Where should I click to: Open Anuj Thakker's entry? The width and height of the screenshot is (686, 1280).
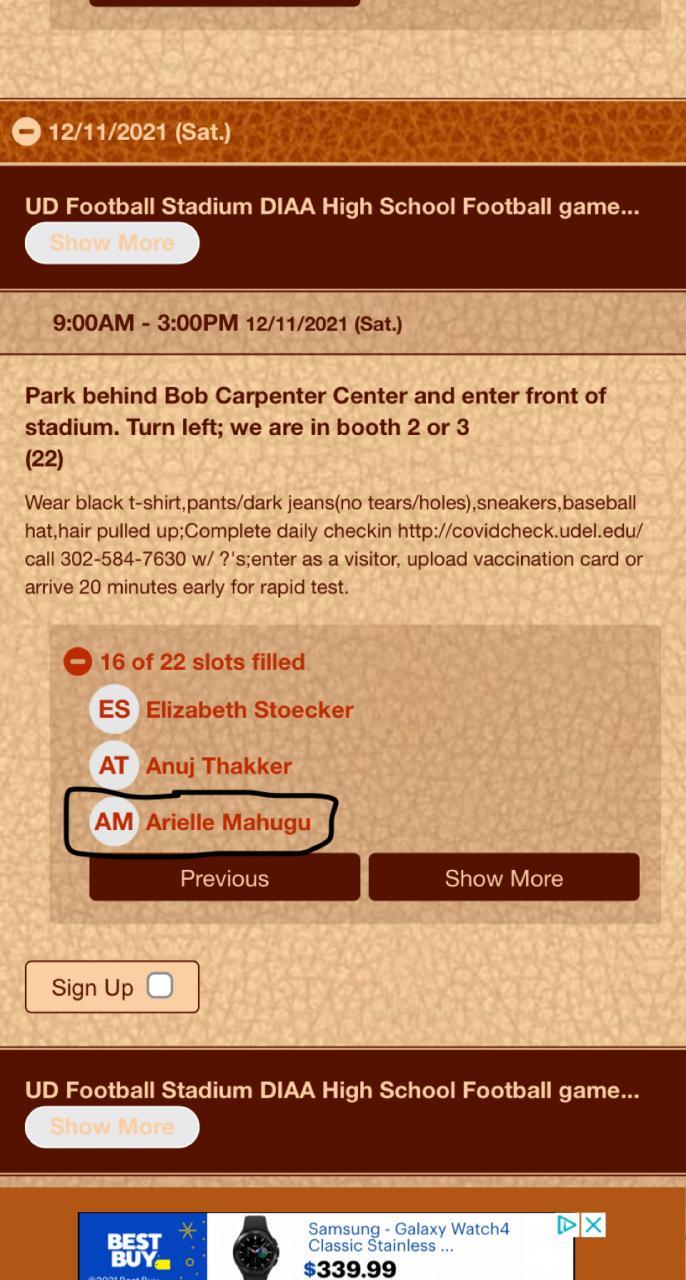tap(218, 766)
